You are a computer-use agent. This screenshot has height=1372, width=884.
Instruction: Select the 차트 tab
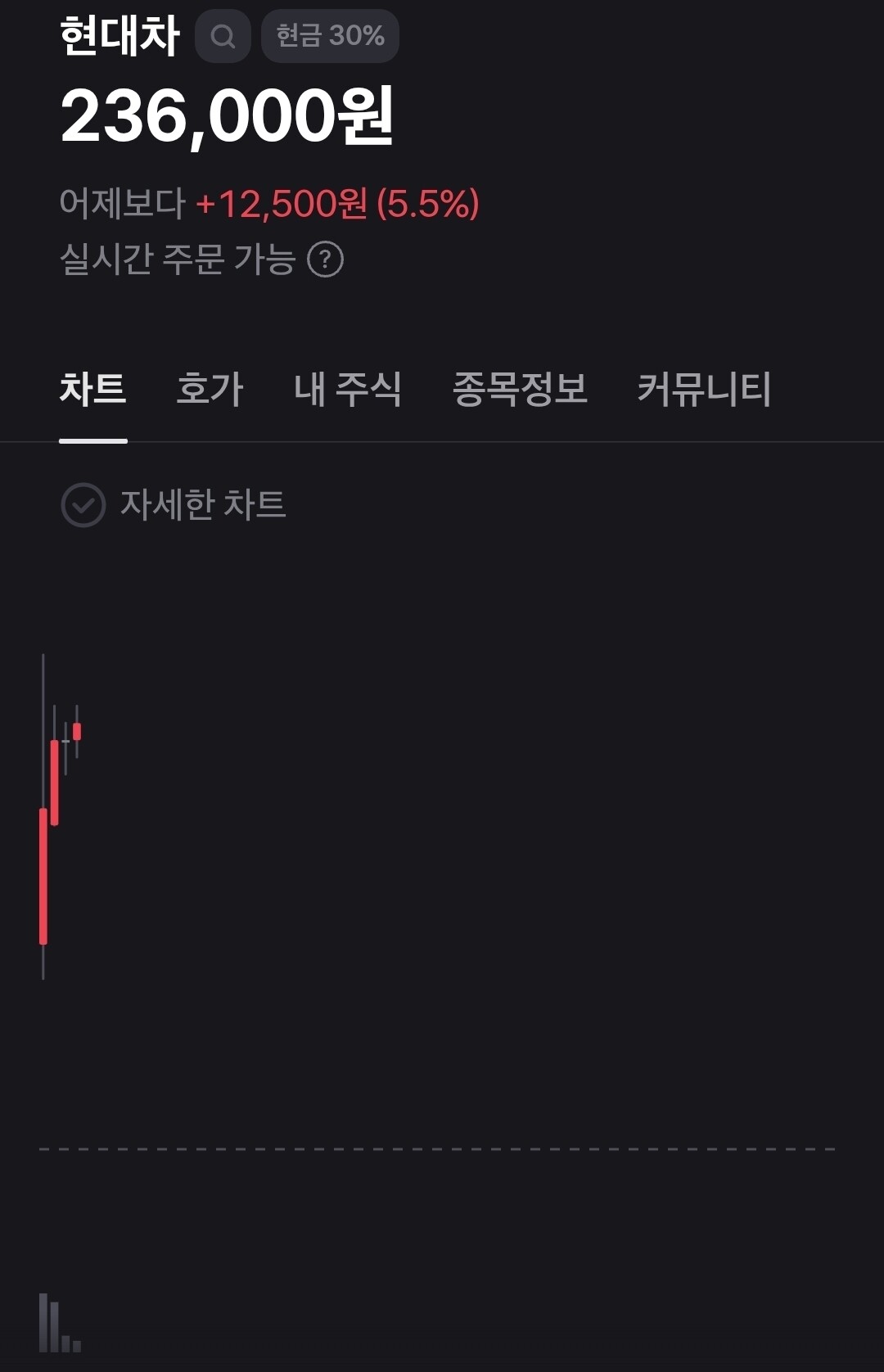click(x=92, y=389)
